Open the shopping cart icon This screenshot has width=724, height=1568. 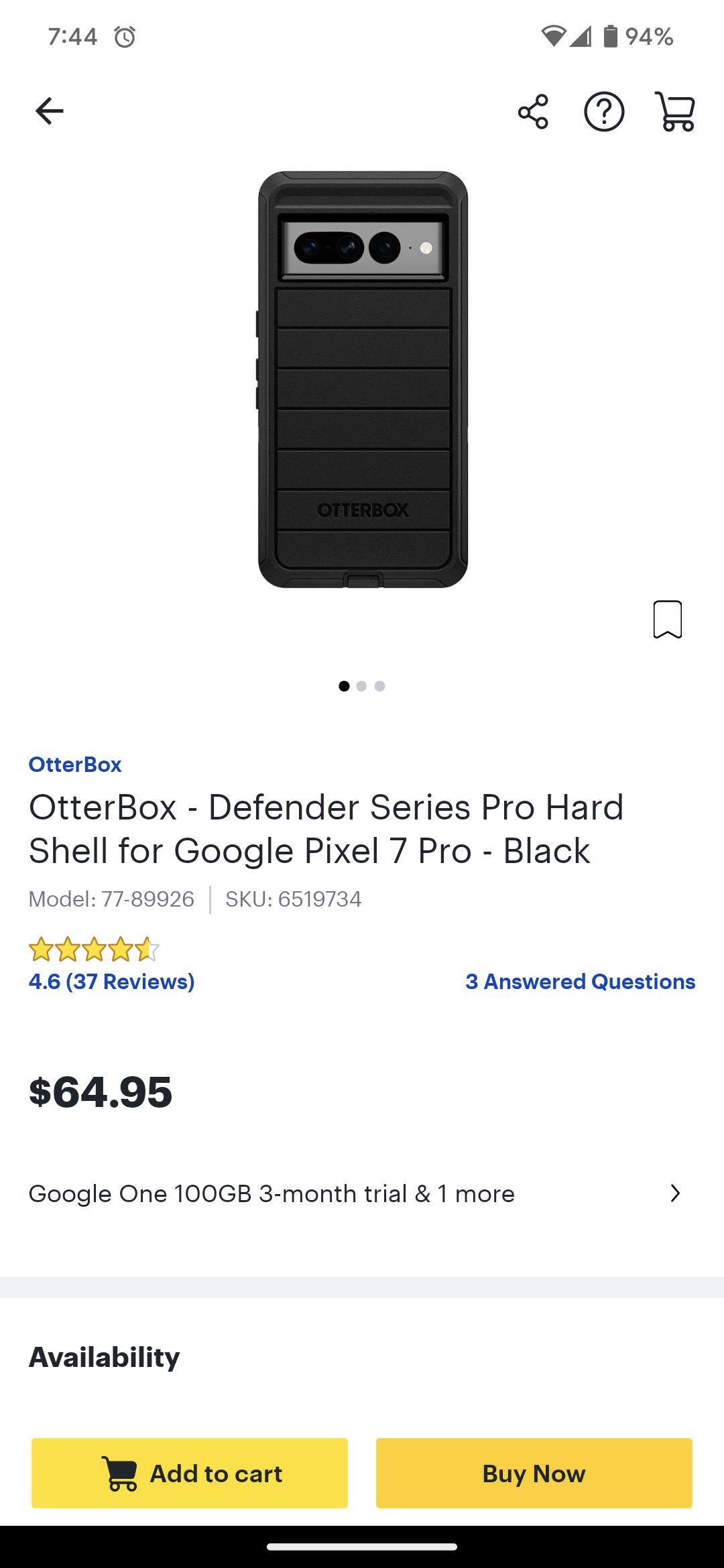[x=674, y=111]
